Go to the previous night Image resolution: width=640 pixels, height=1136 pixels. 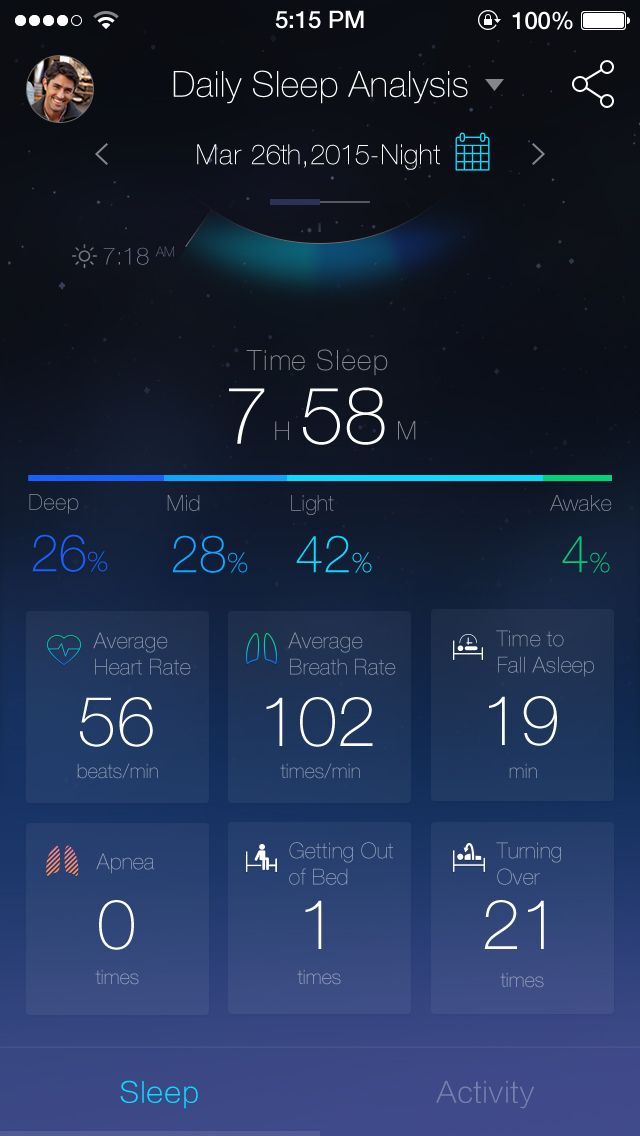102,154
